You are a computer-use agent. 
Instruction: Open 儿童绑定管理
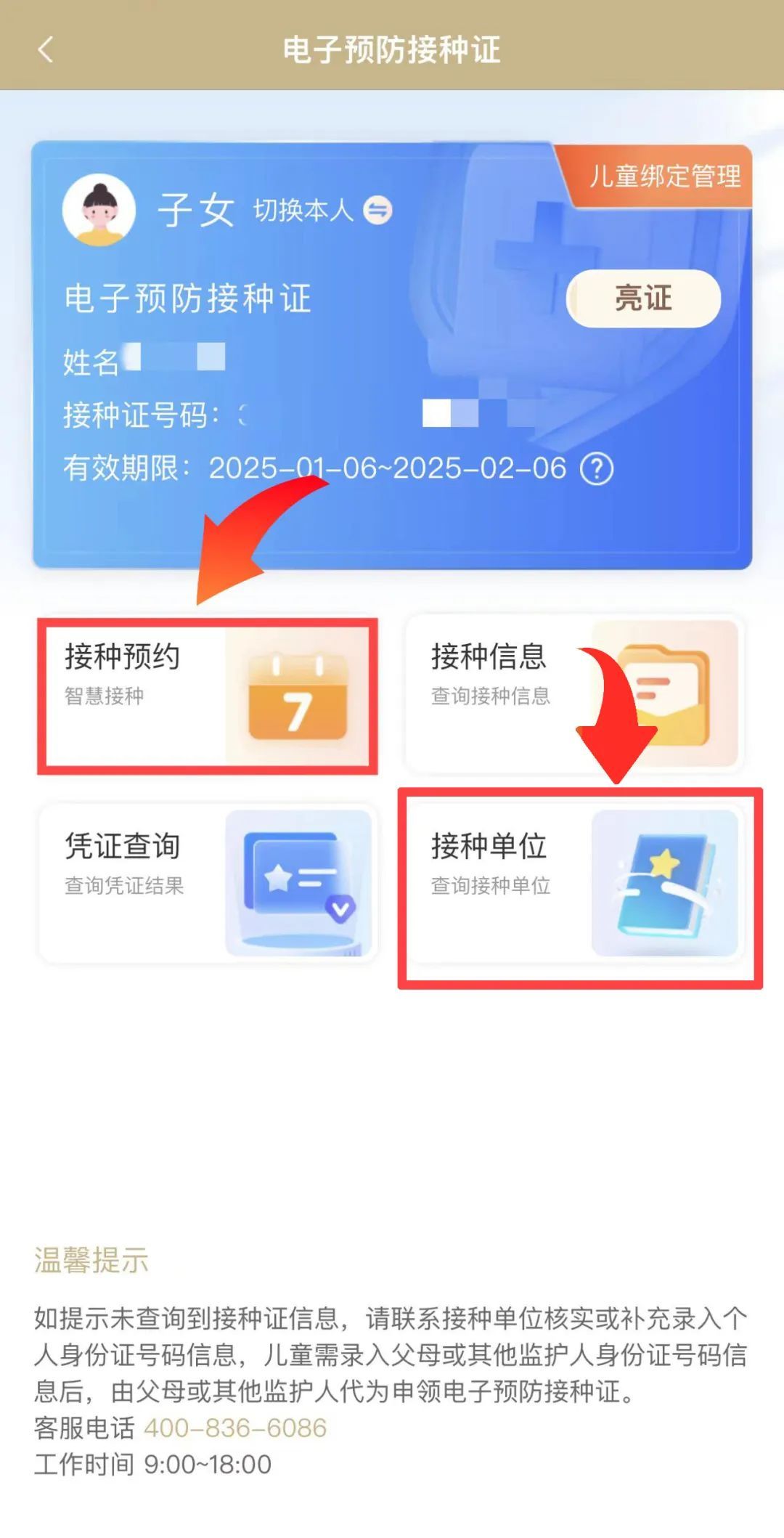tap(663, 176)
